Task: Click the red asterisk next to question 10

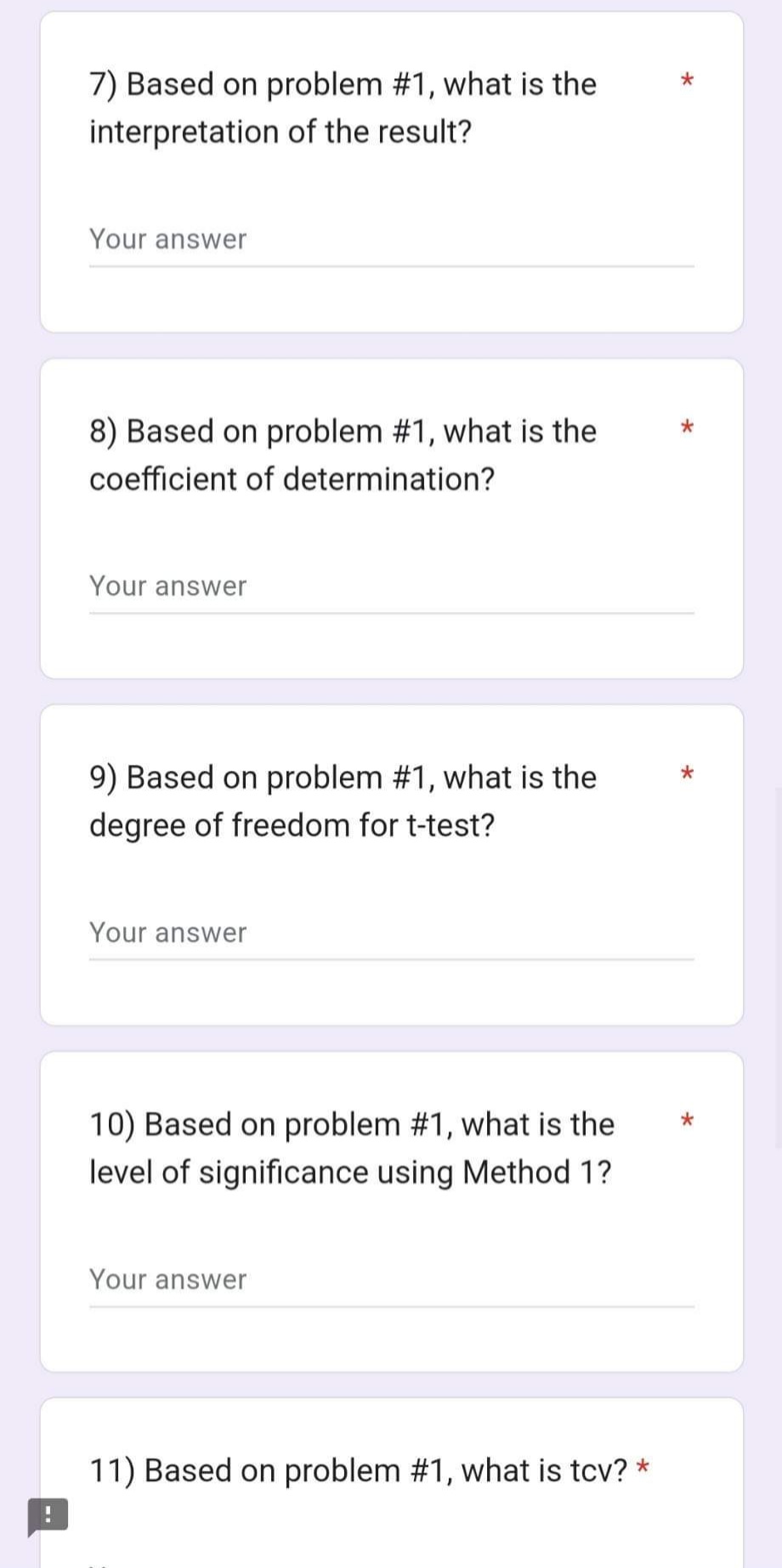Action: point(686,1120)
